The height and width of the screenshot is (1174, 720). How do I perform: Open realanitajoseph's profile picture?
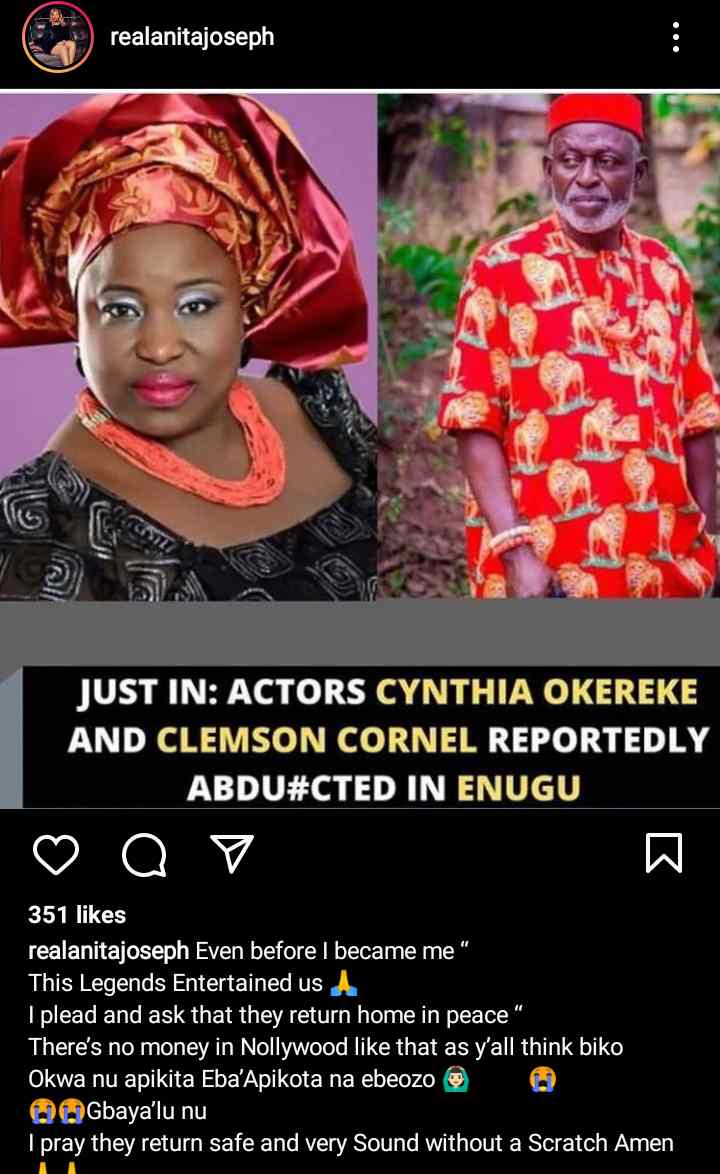[58, 38]
